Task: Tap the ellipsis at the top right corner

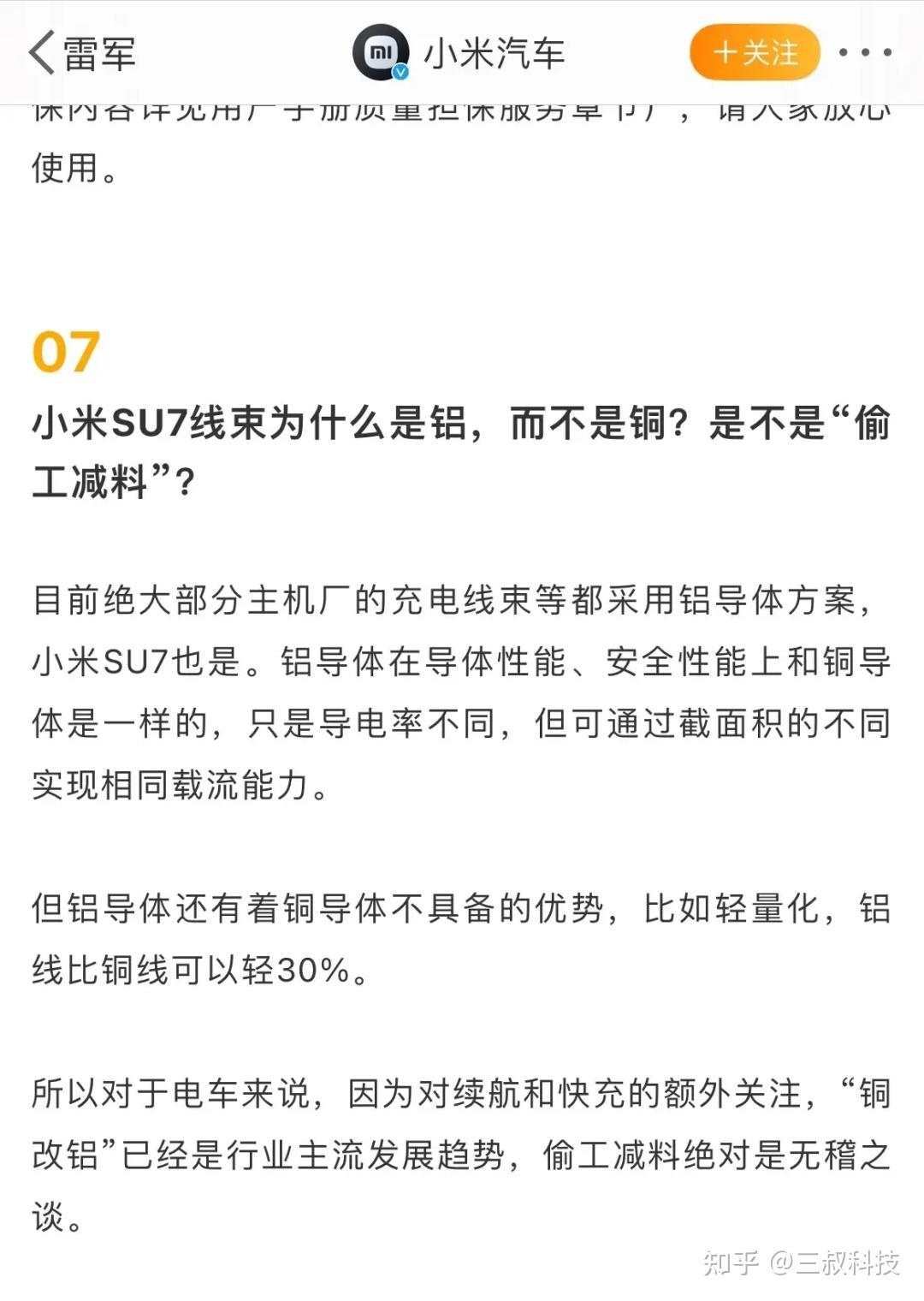Action: pyautogui.click(x=867, y=53)
